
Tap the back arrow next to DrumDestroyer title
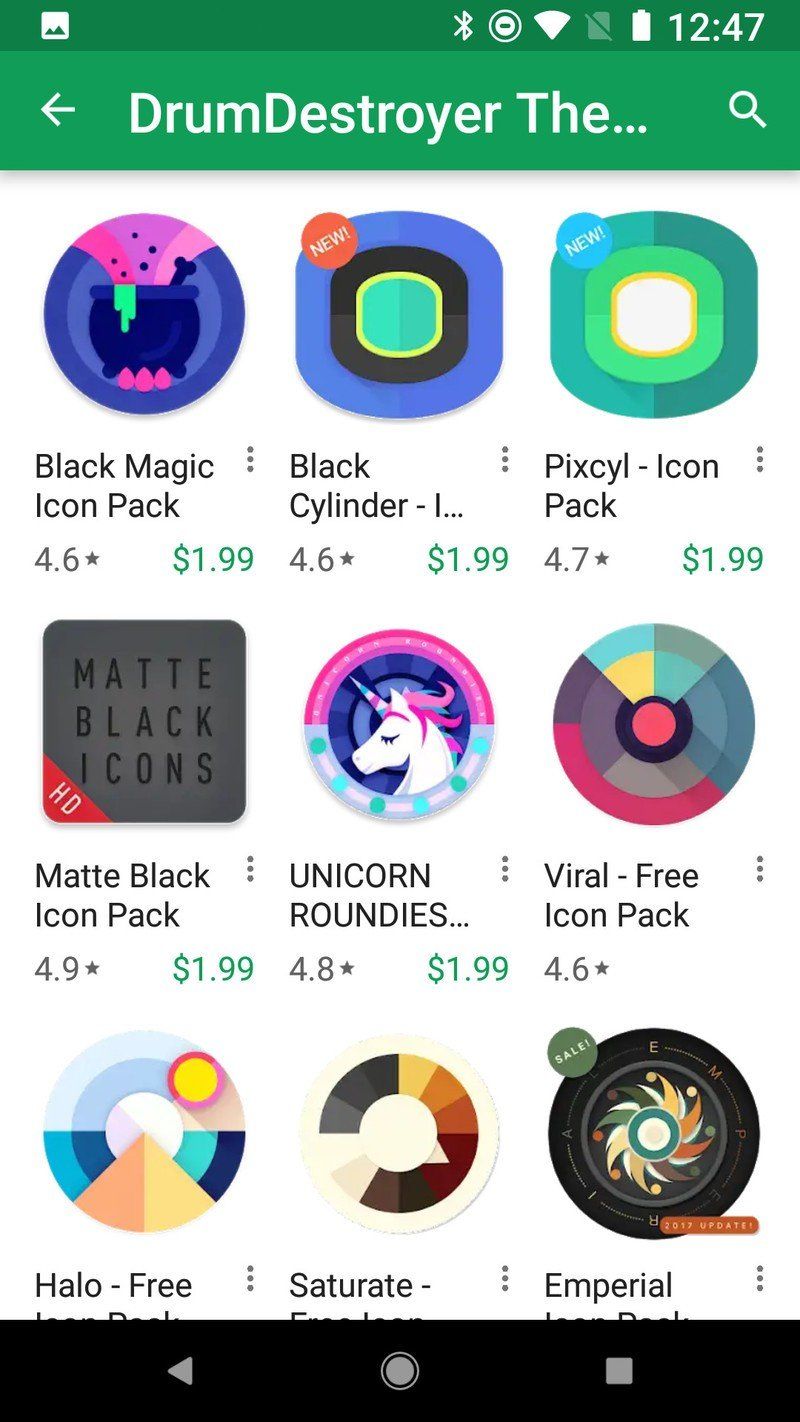click(57, 111)
